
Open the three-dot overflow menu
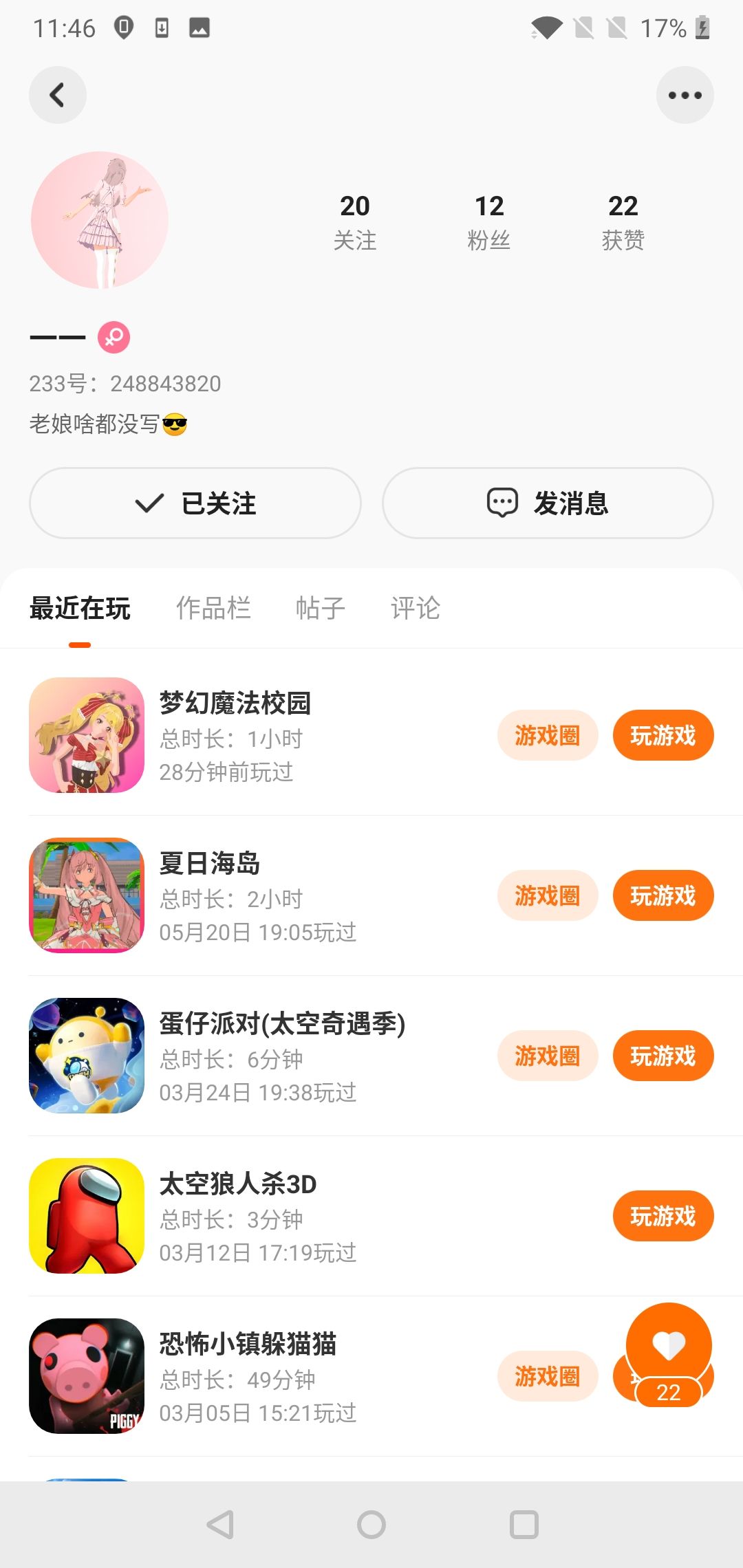coord(685,95)
